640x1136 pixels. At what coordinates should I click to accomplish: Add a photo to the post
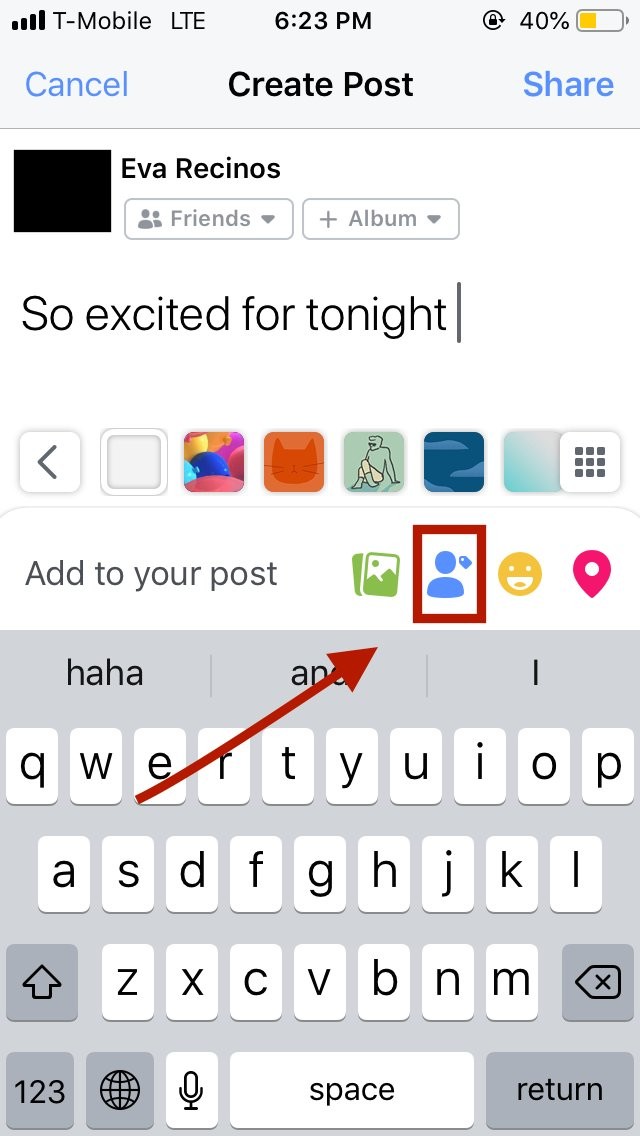coord(376,575)
